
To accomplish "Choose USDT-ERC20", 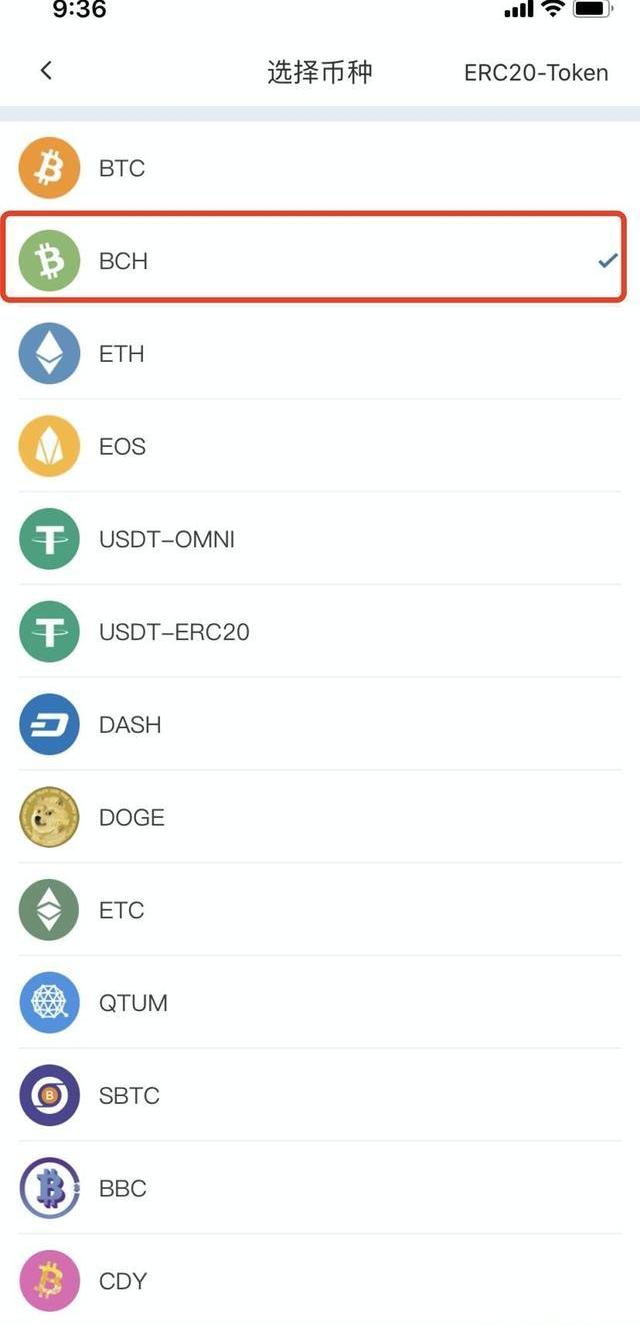I will click(x=320, y=632).
